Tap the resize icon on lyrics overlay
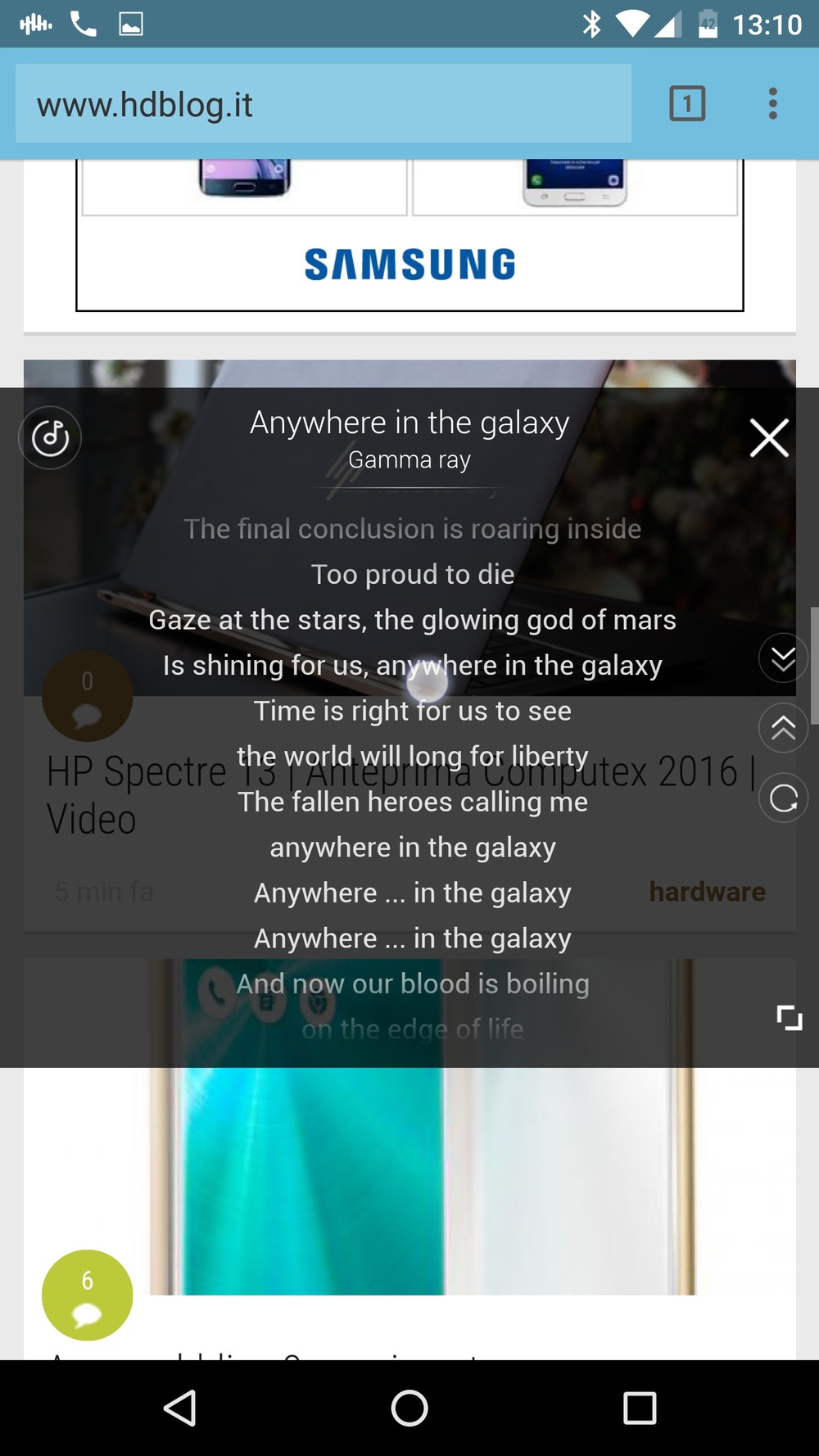Viewport: 819px width, 1456px height. coord(789,1018)
